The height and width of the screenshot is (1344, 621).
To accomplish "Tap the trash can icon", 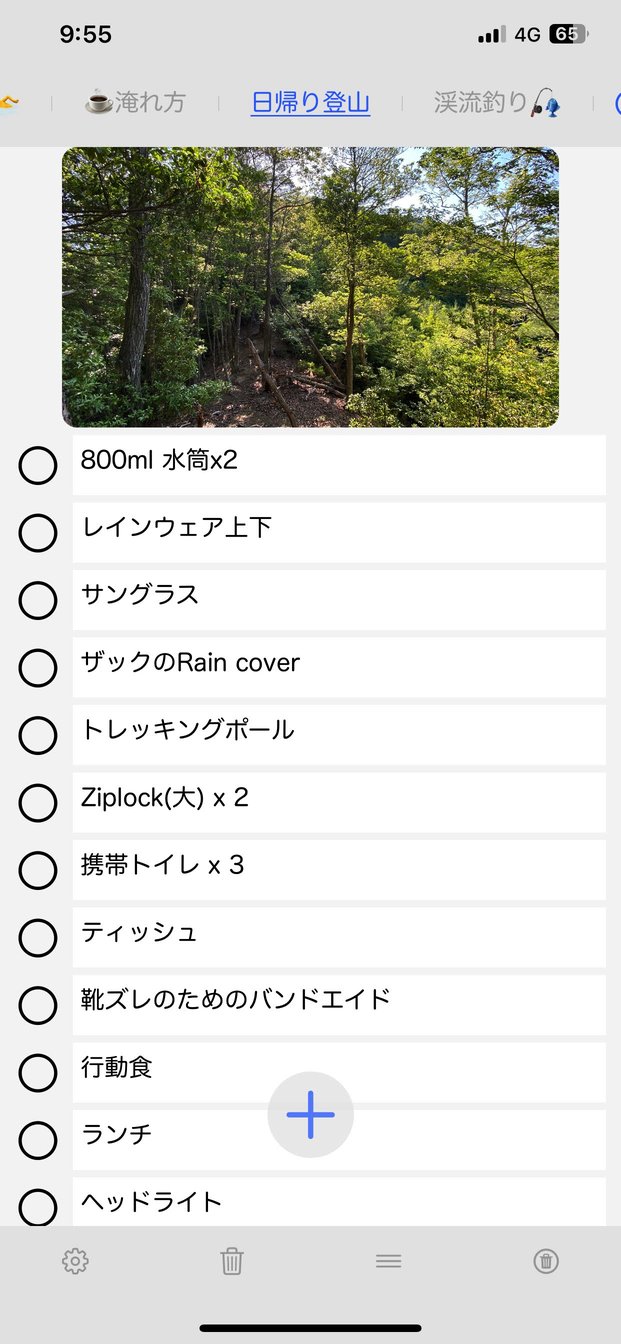I will [x=232, y=1261].
